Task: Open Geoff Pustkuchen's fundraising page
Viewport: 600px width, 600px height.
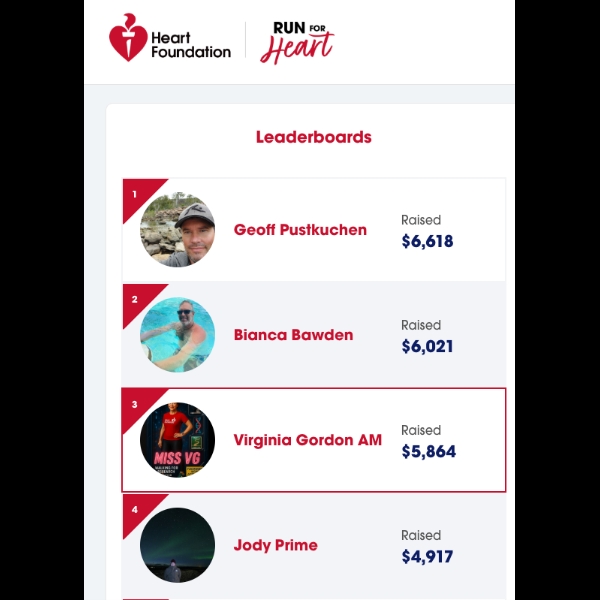Action: [x=300, y=230]
